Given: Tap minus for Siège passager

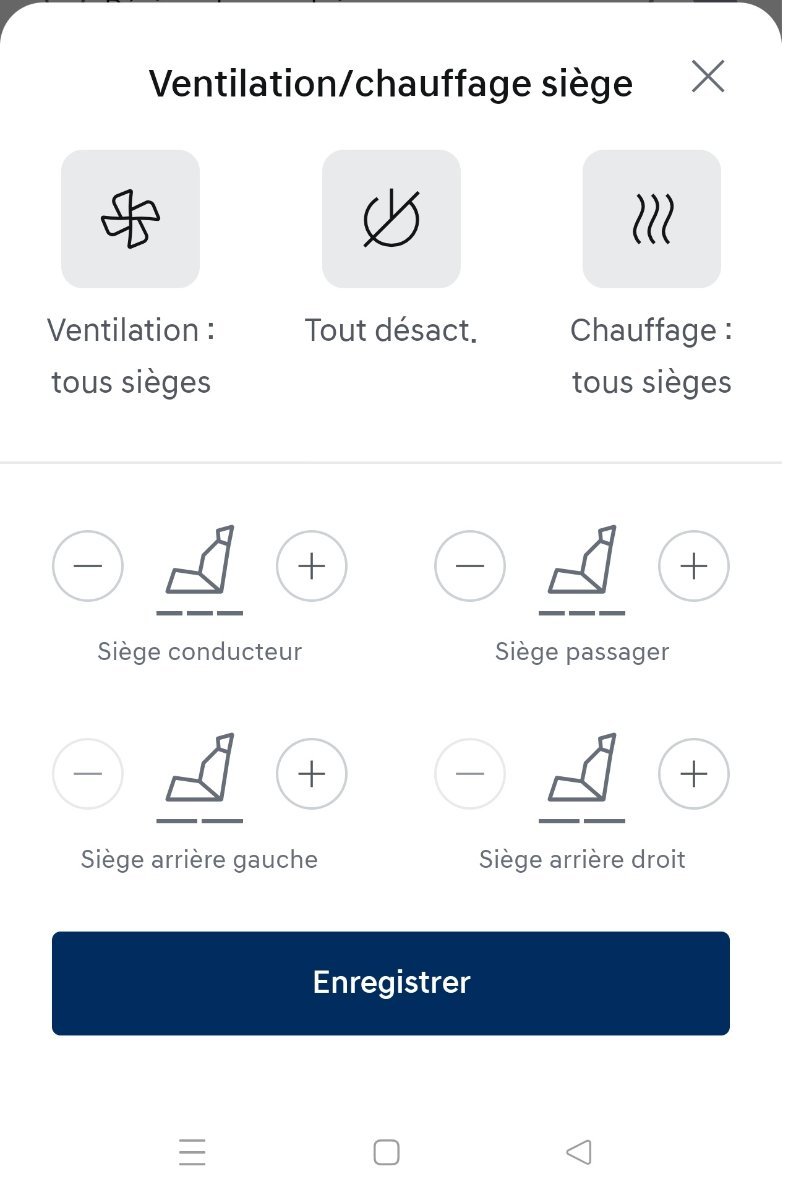Looking at the screenshot, I should (470, 567).
